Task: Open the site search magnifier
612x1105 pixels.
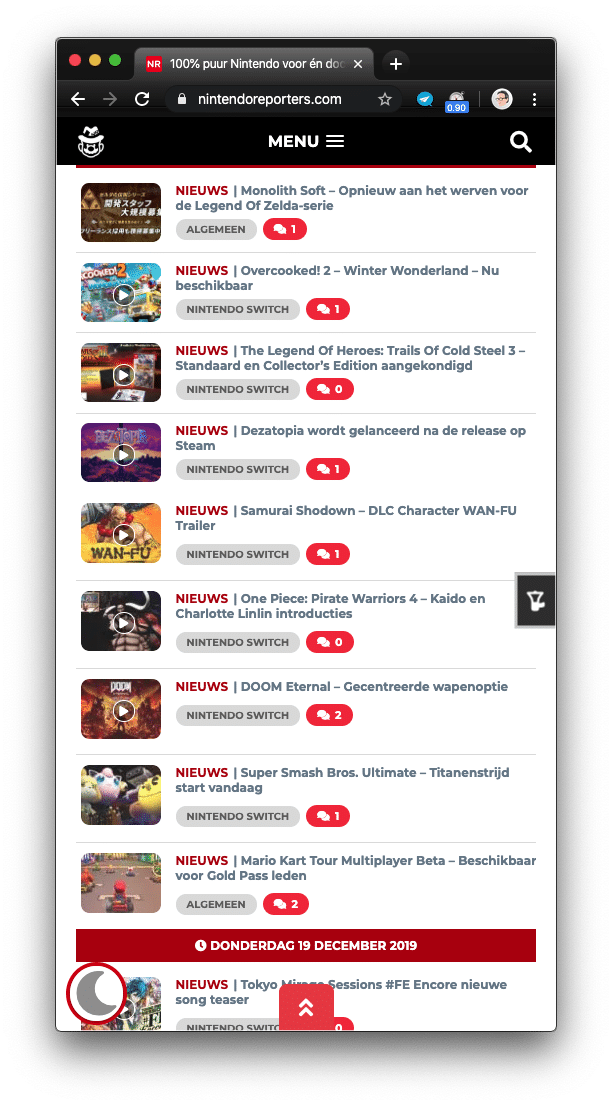Action: (x=520, y=142)
